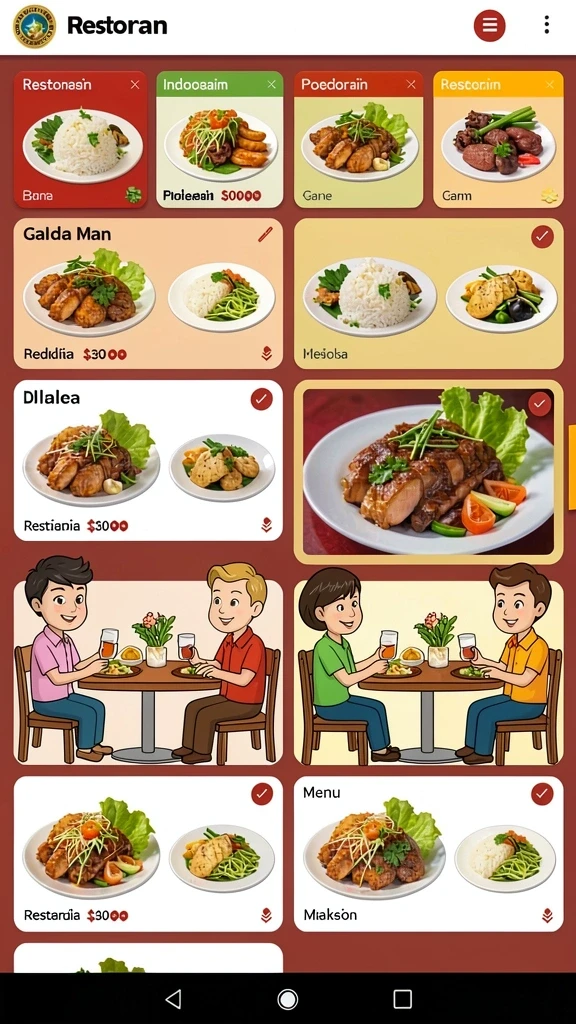Open the three-dot overflow menu
Image resolution: width=576 pixels, height=1024 pixels.
547,25
